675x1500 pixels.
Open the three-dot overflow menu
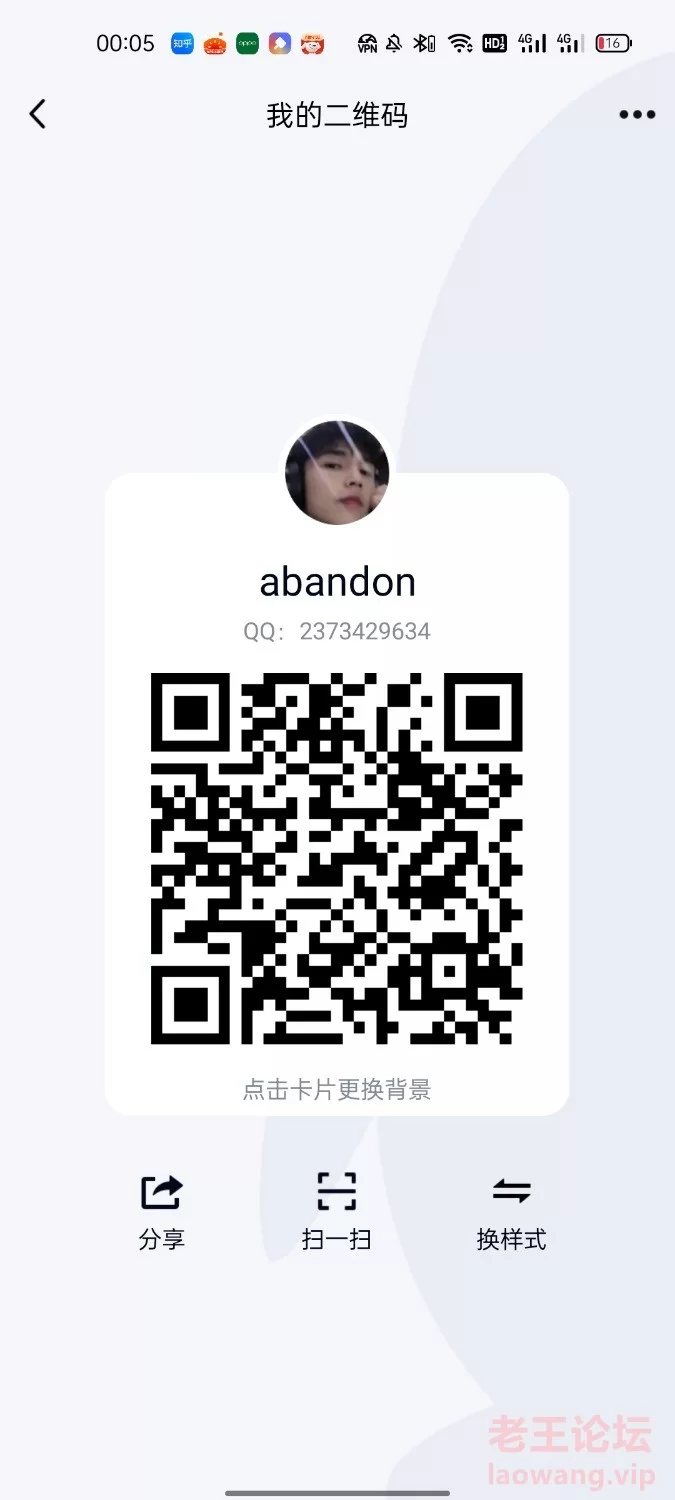637,115
